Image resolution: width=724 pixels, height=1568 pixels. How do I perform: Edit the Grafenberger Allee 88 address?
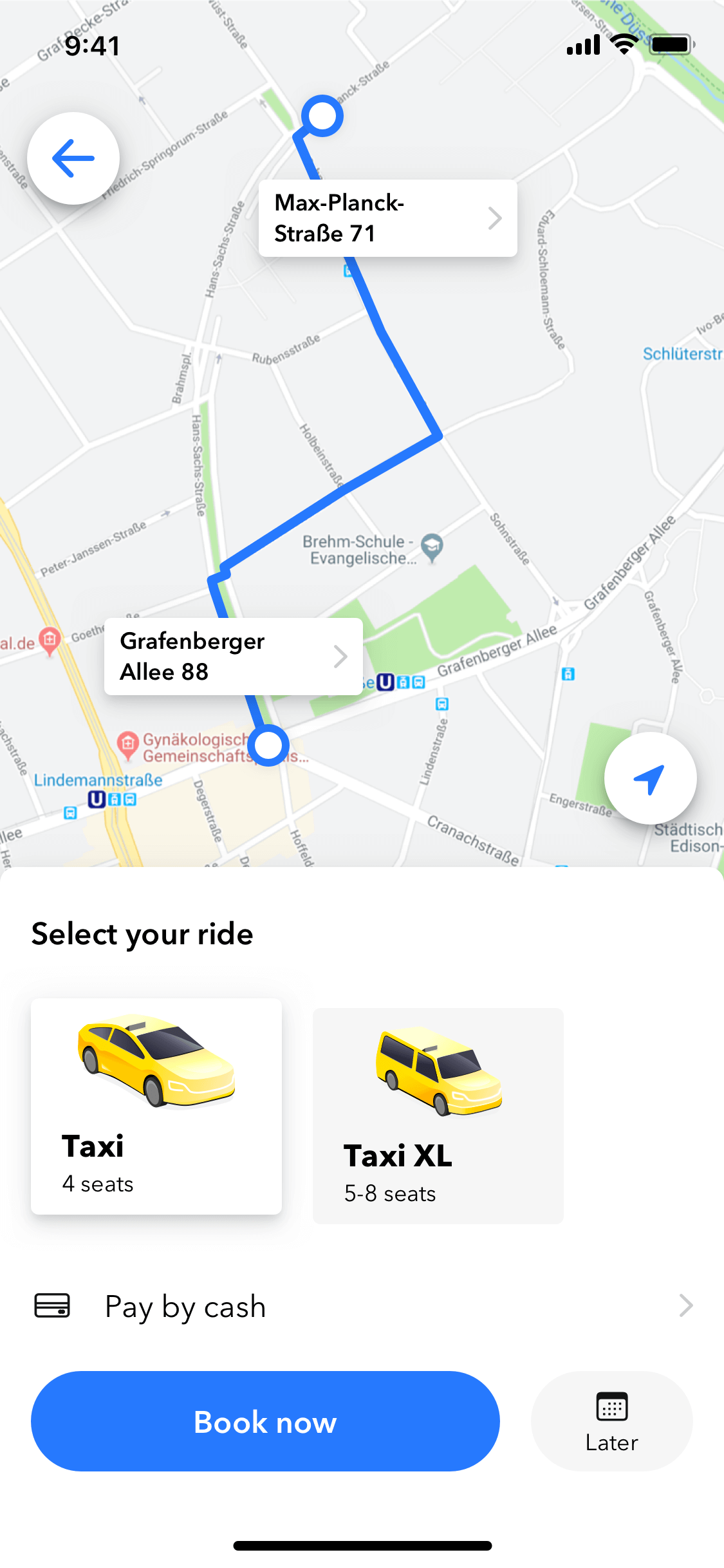[x=233, y=657]
